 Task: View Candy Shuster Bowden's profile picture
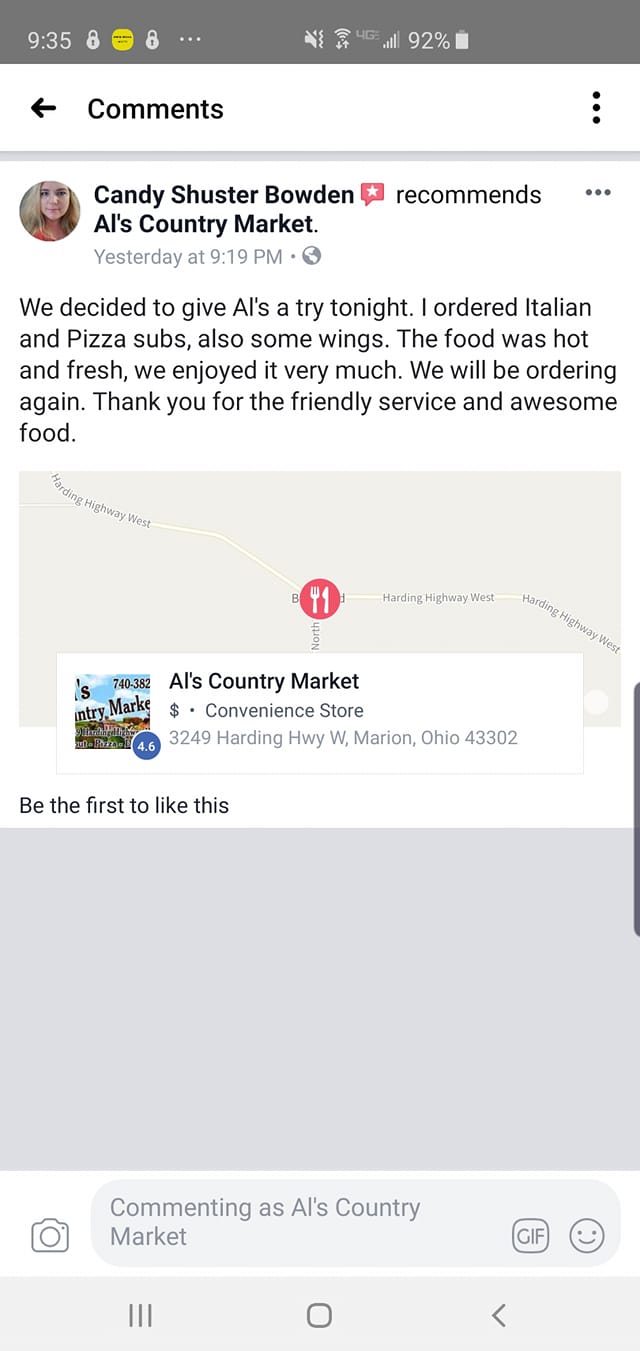point(50,211)
